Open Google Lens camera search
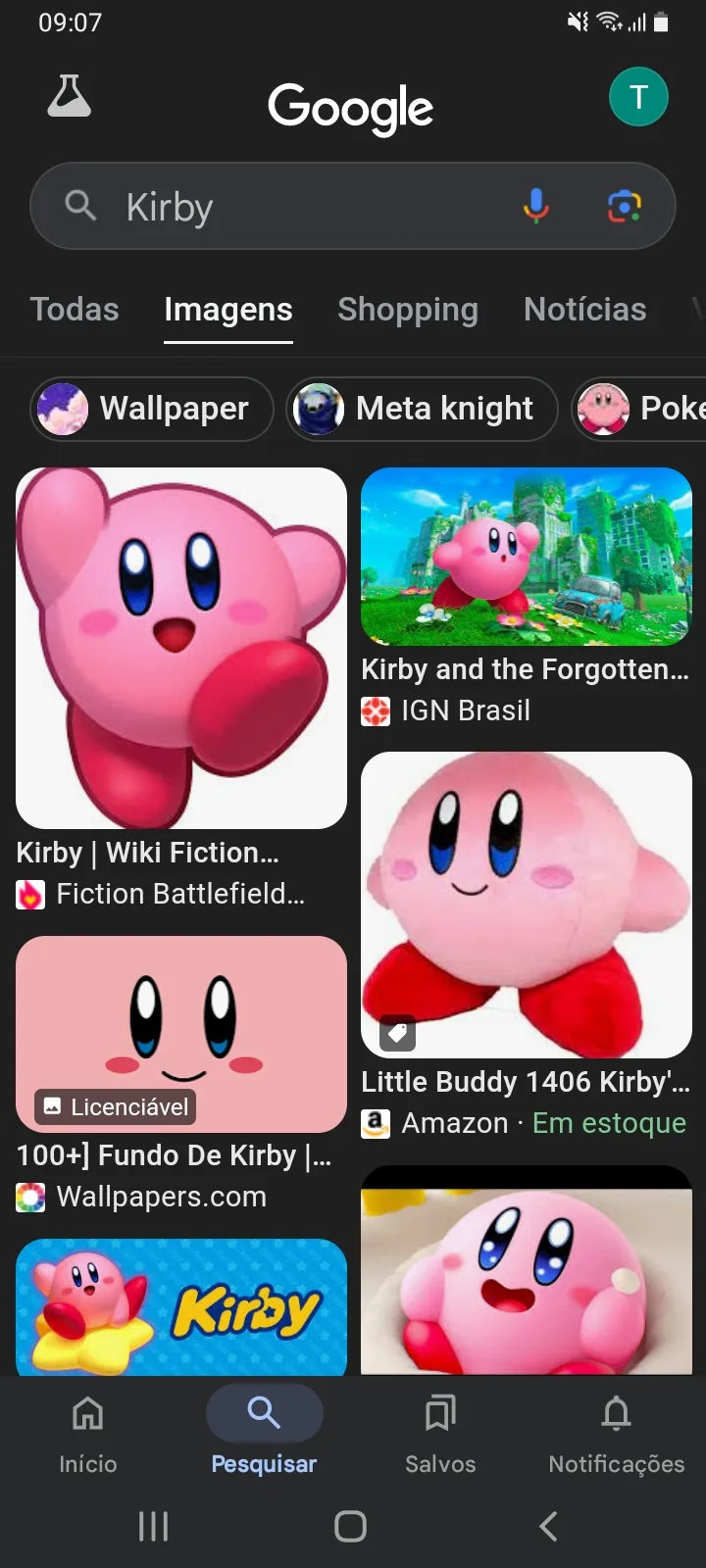 [x=625, y=206]
